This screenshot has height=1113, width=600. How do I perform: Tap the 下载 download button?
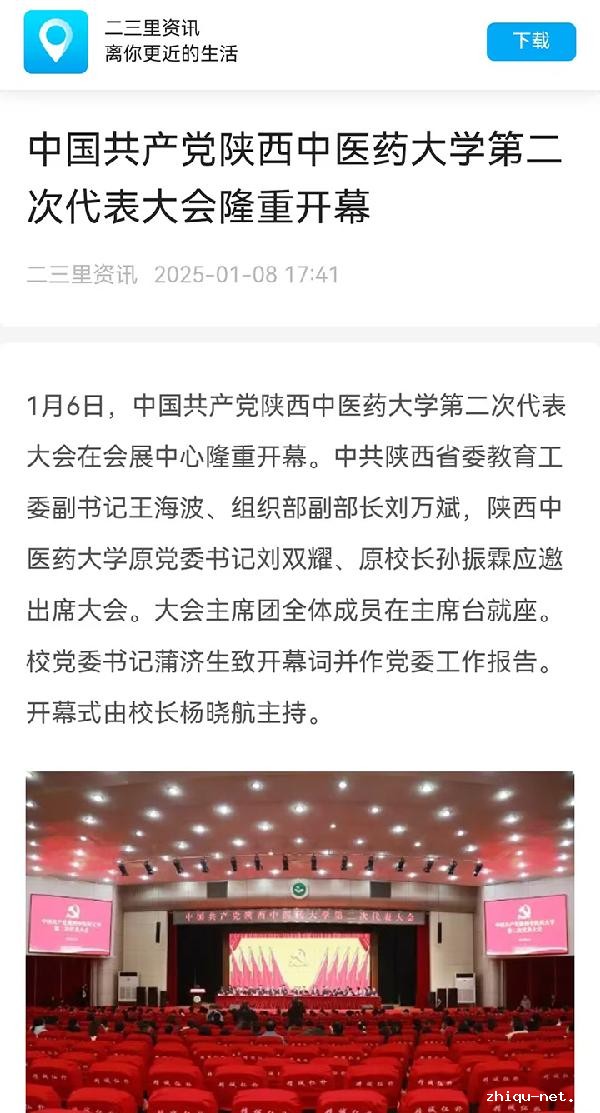[x=531, y=41]
